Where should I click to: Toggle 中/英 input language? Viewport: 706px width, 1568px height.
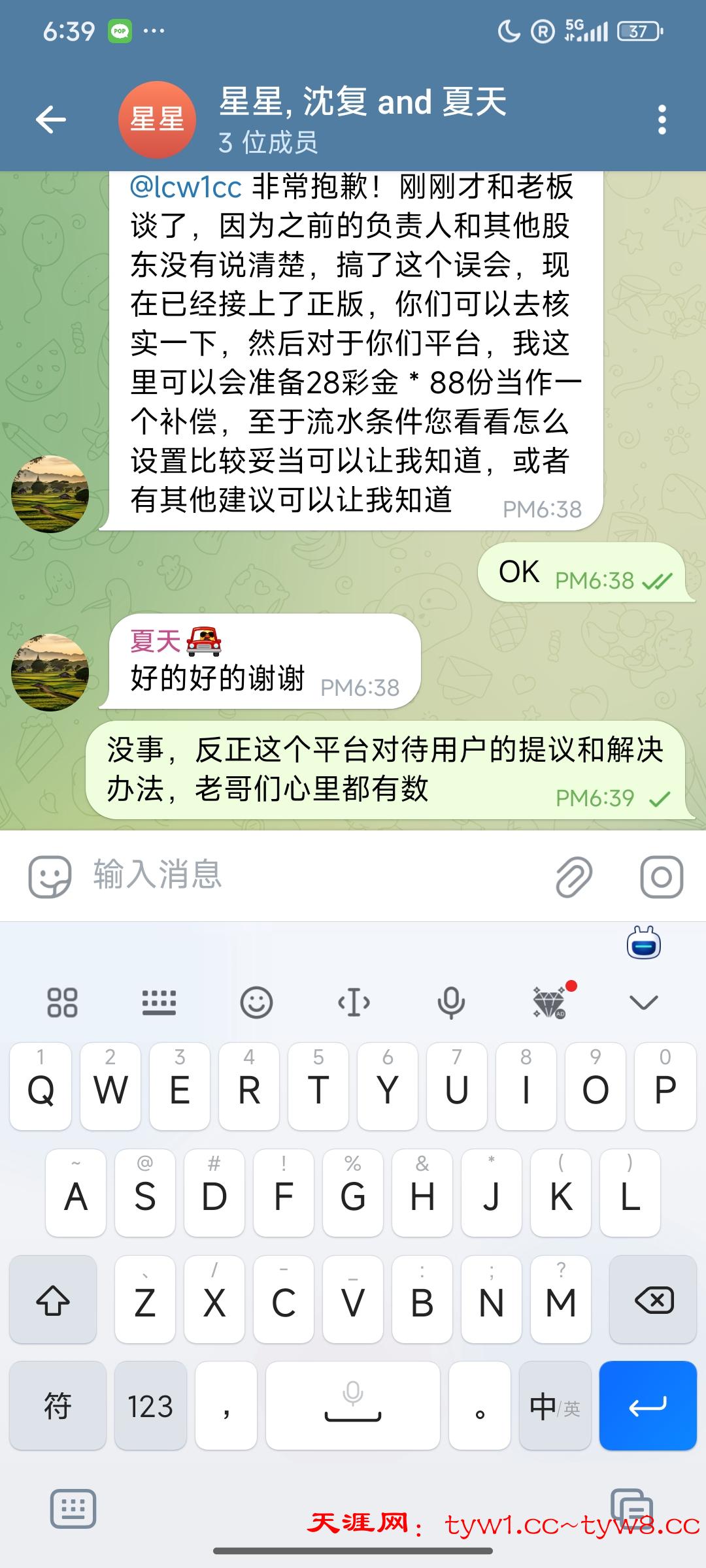554,1406
